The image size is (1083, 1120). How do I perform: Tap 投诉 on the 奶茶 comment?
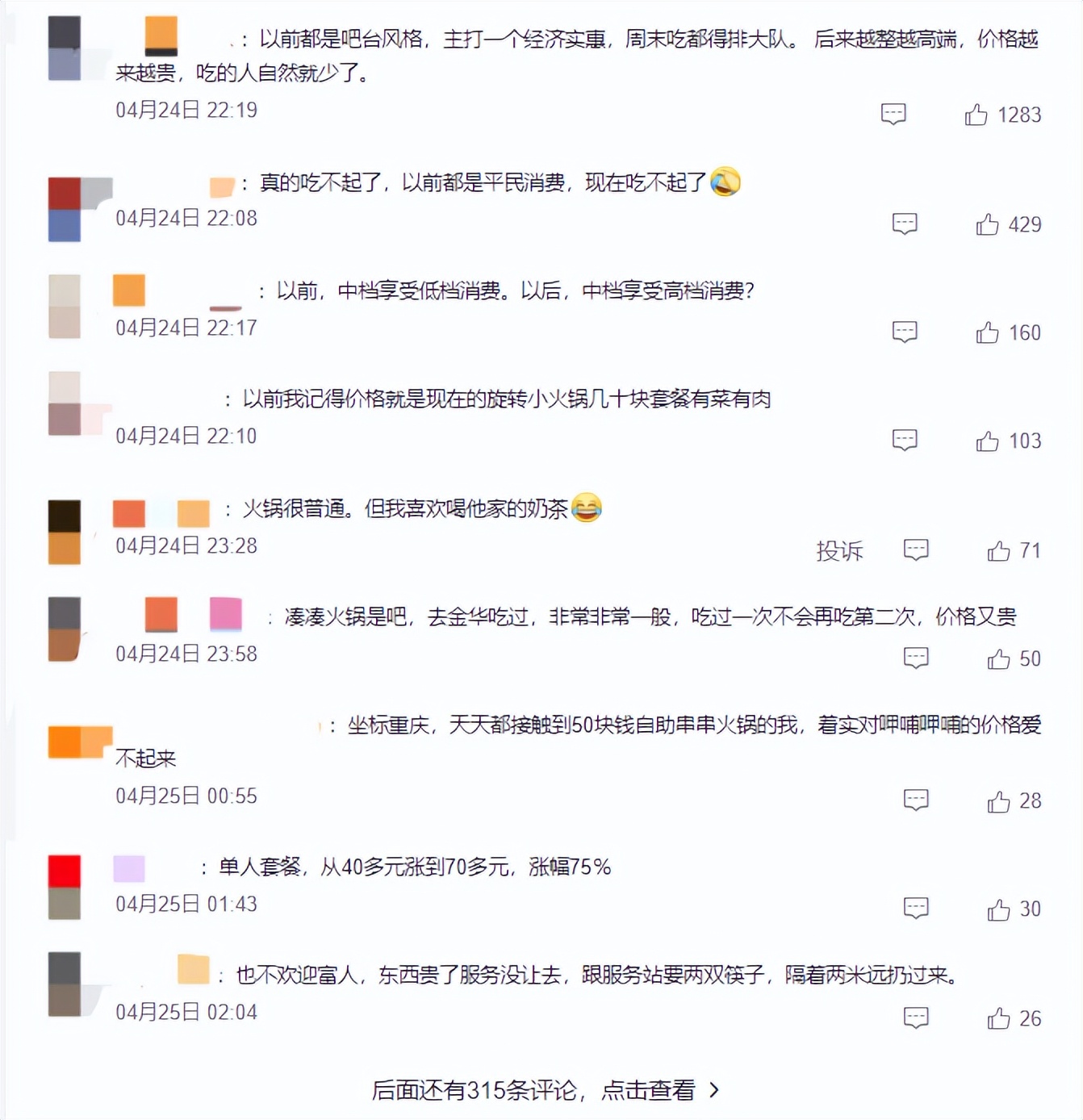[x=839, y=550]
